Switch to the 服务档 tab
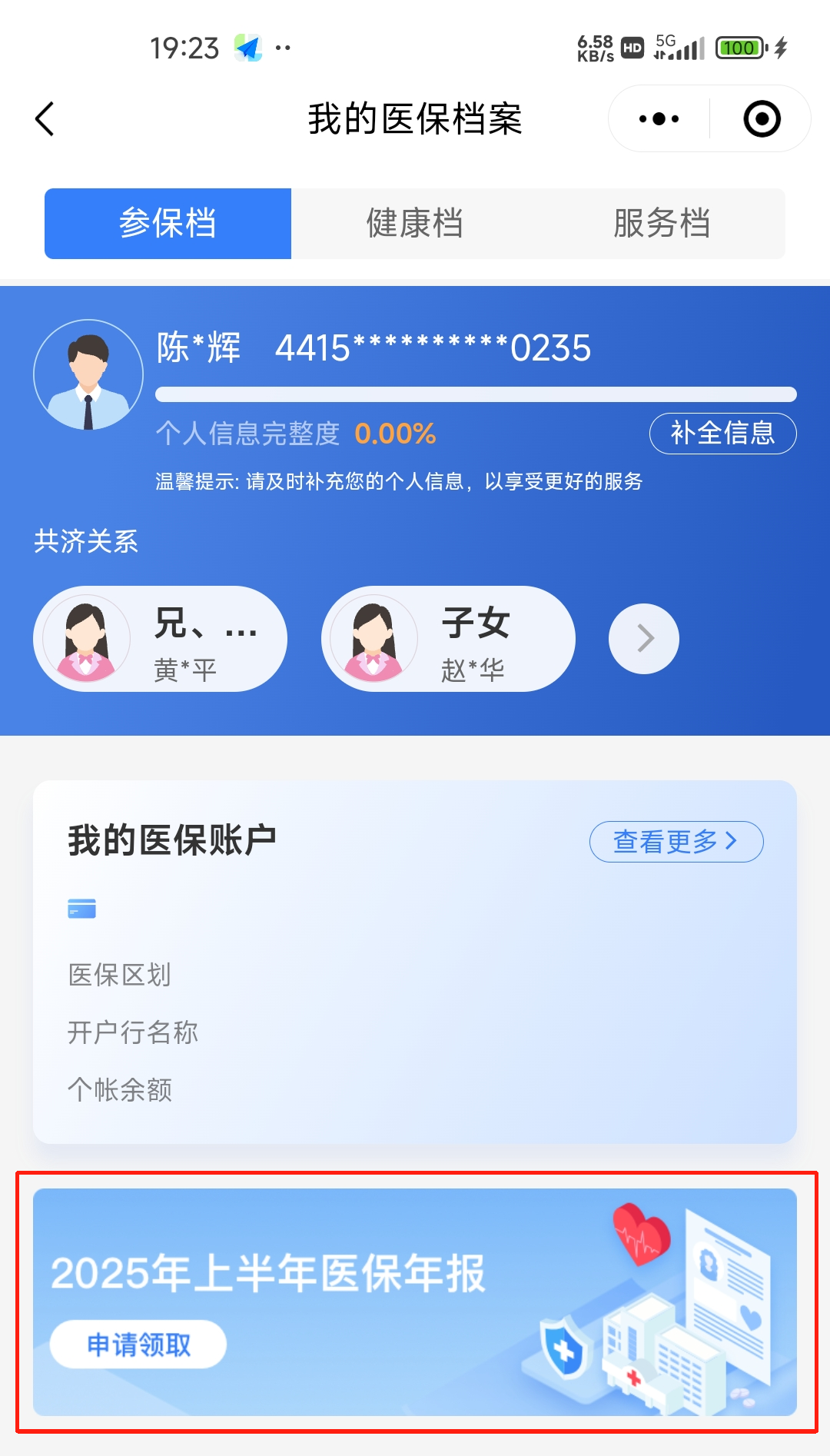This screenshot has height=1456, width=830. pyautogui.click(x=661, y=223)
